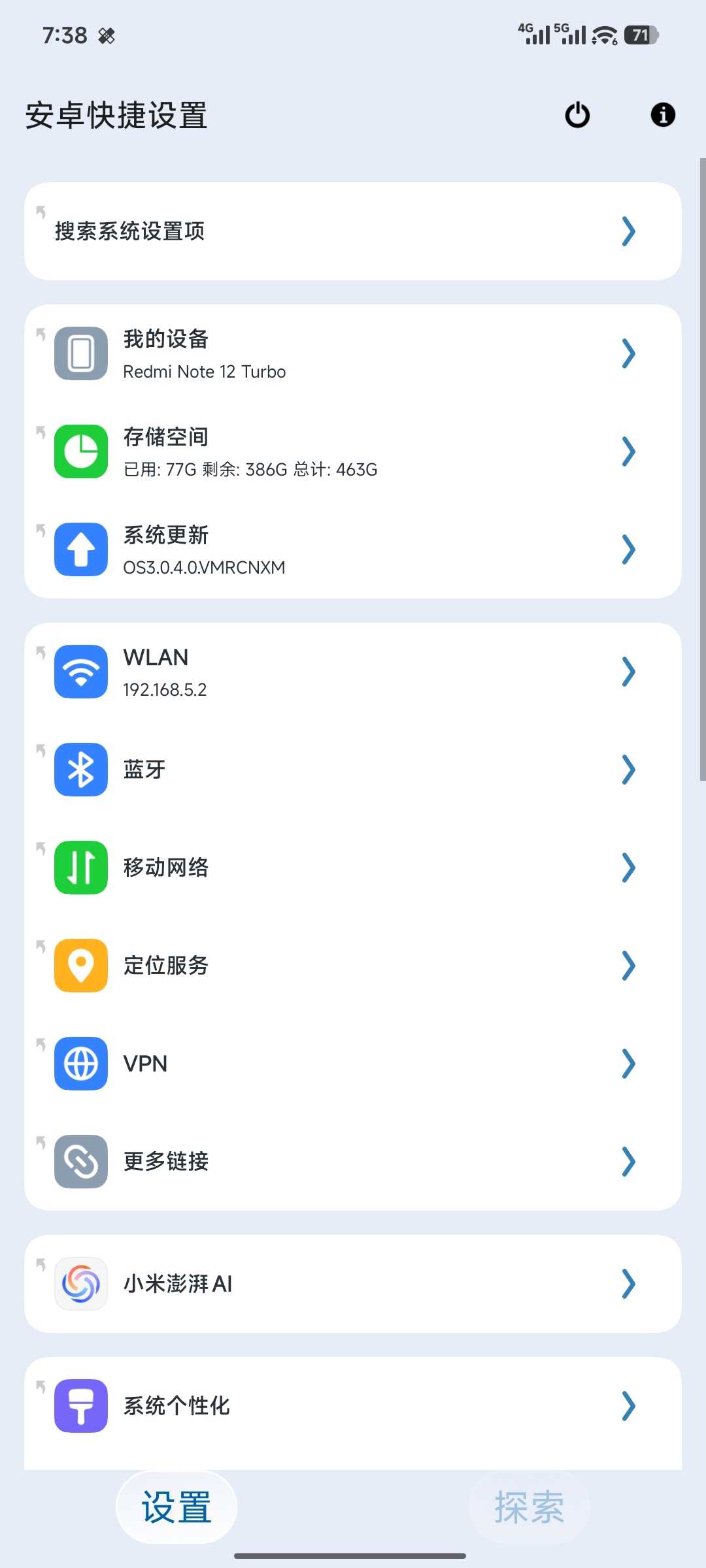Viewport: 706px width, 1568px height.
Task: Open 小米澎湃 AI row
Action: click(353, 1284)
